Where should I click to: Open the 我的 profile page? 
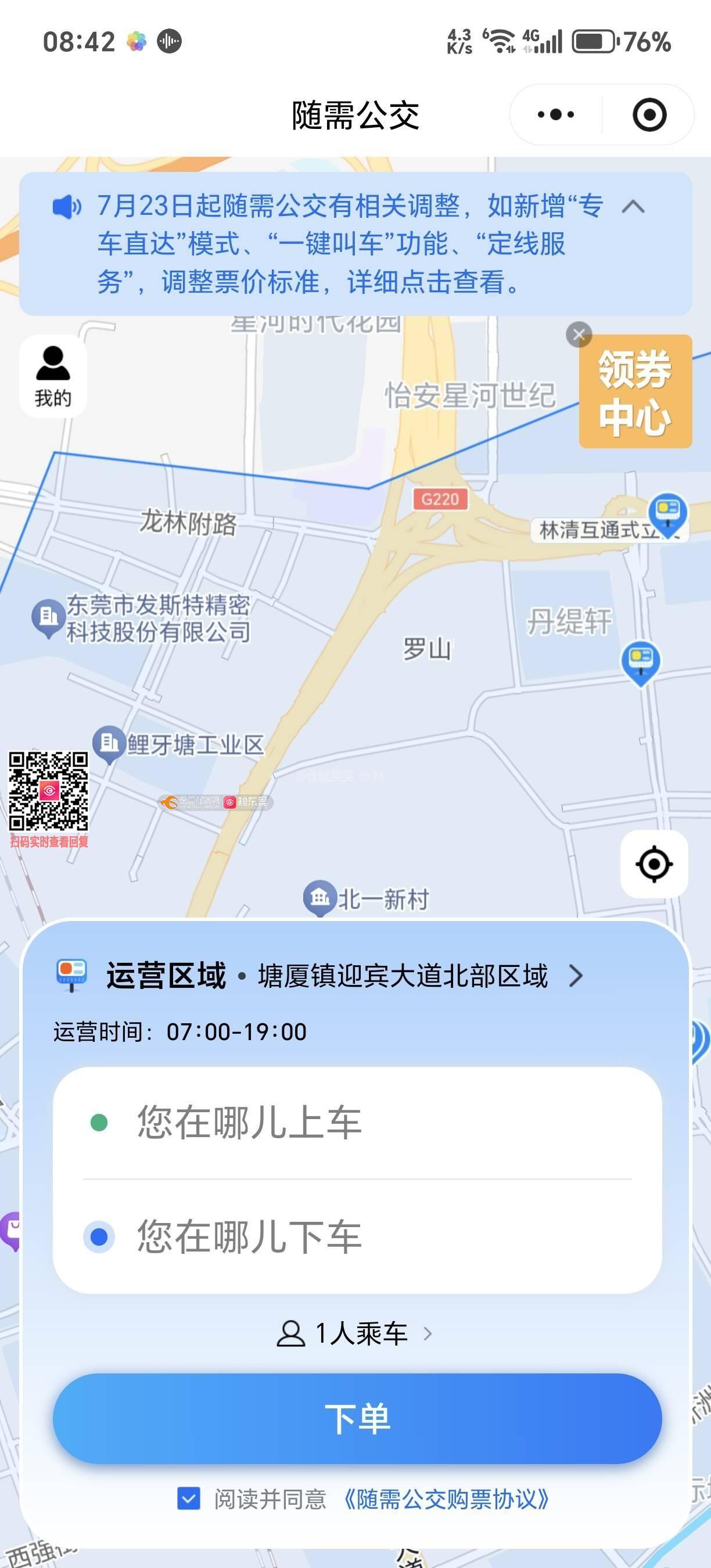53,376
